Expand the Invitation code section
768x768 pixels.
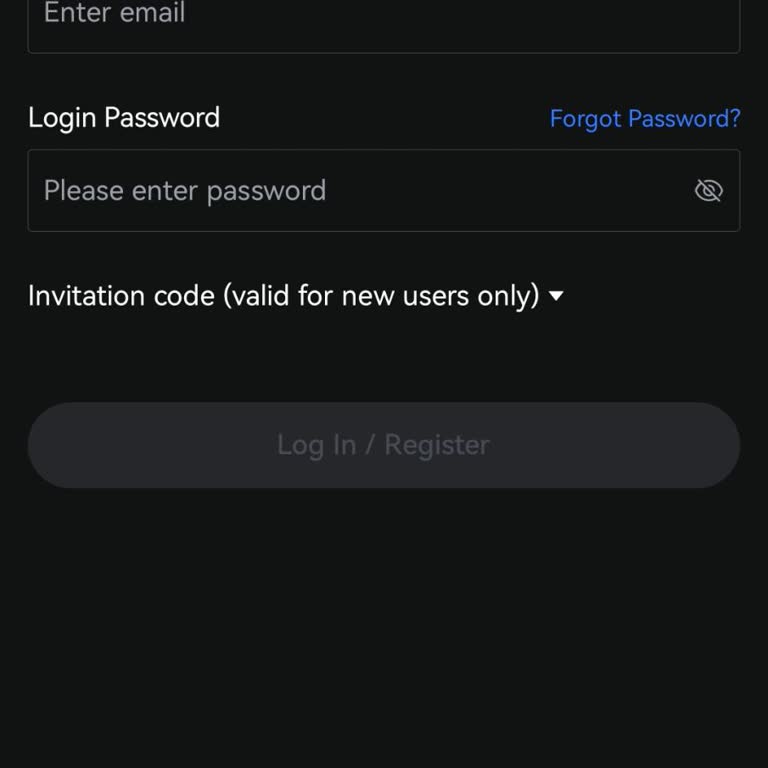click(x=296, y=296)
